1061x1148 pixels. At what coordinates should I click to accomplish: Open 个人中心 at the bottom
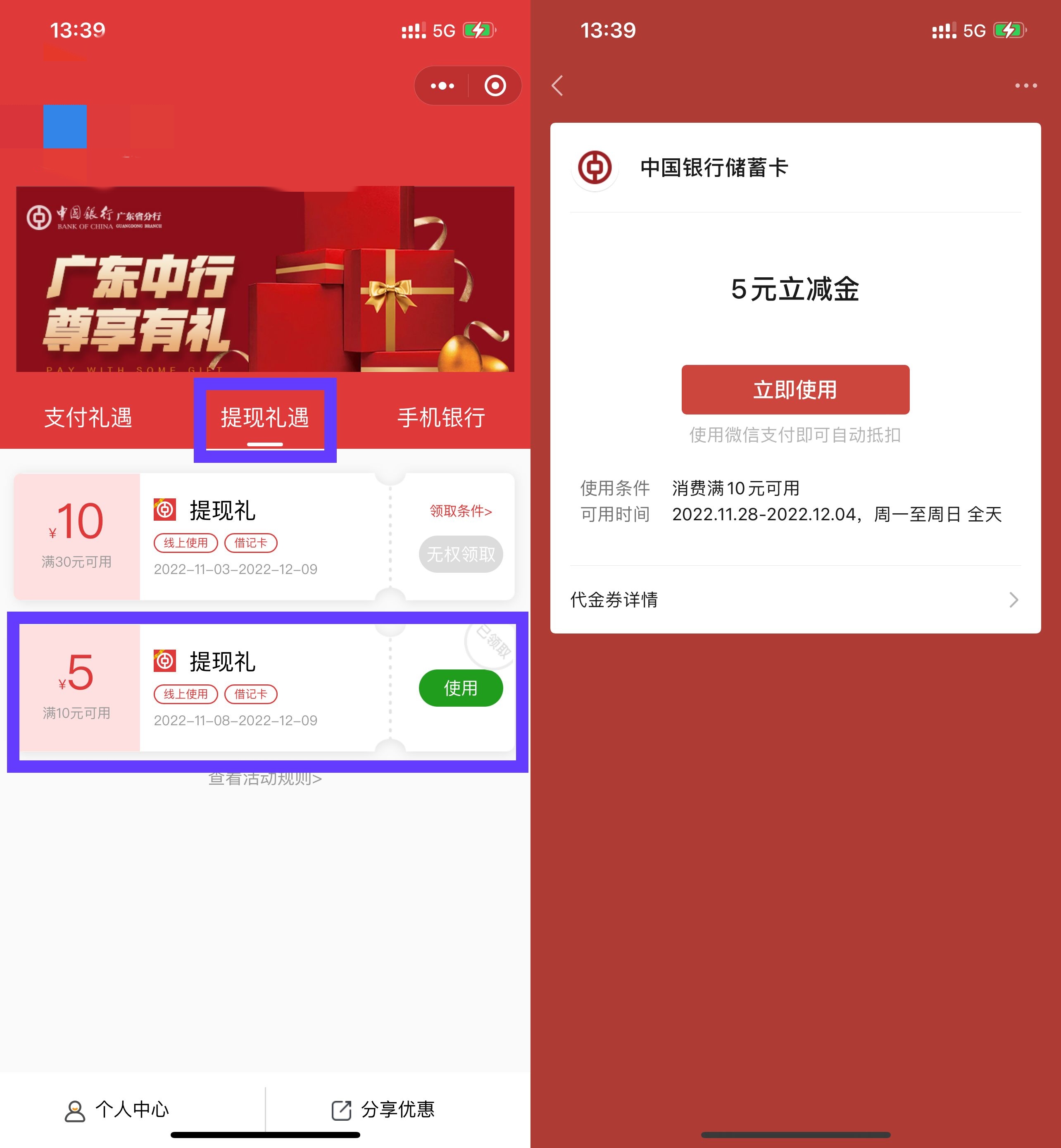[117, 1110]
